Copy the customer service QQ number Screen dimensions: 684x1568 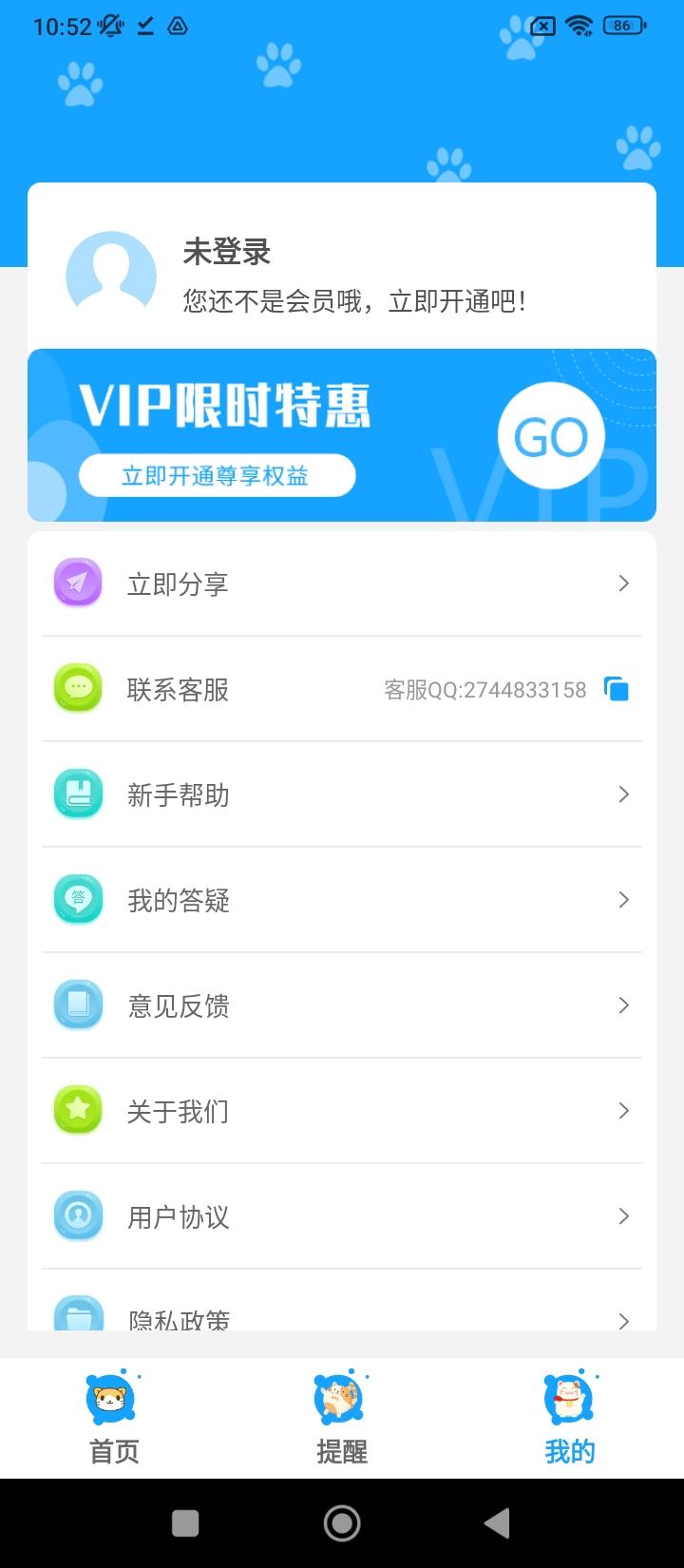[x=616, y=688]
